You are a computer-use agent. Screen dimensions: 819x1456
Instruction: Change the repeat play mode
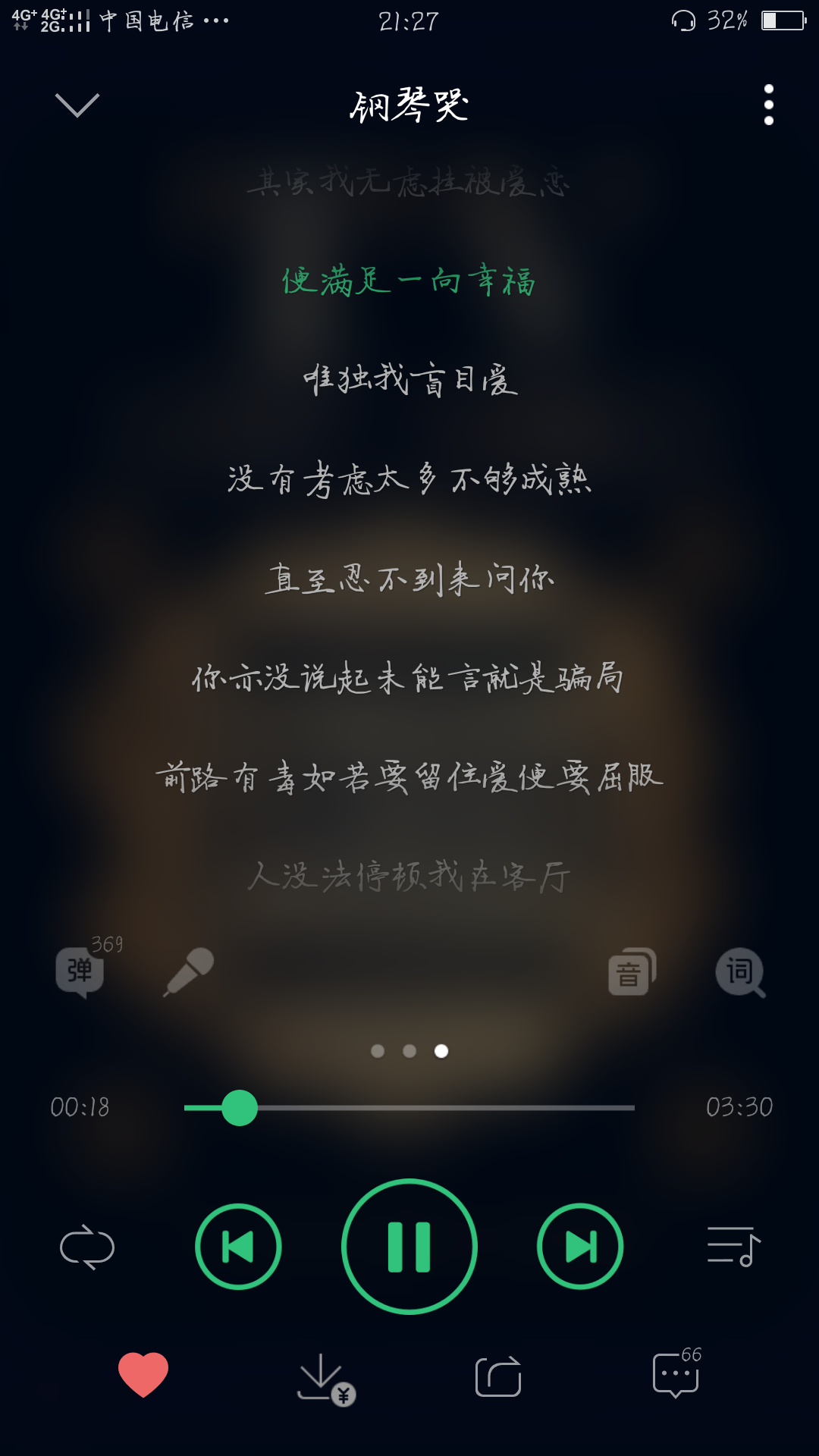pyautogui.click(x=87, y=1247)
